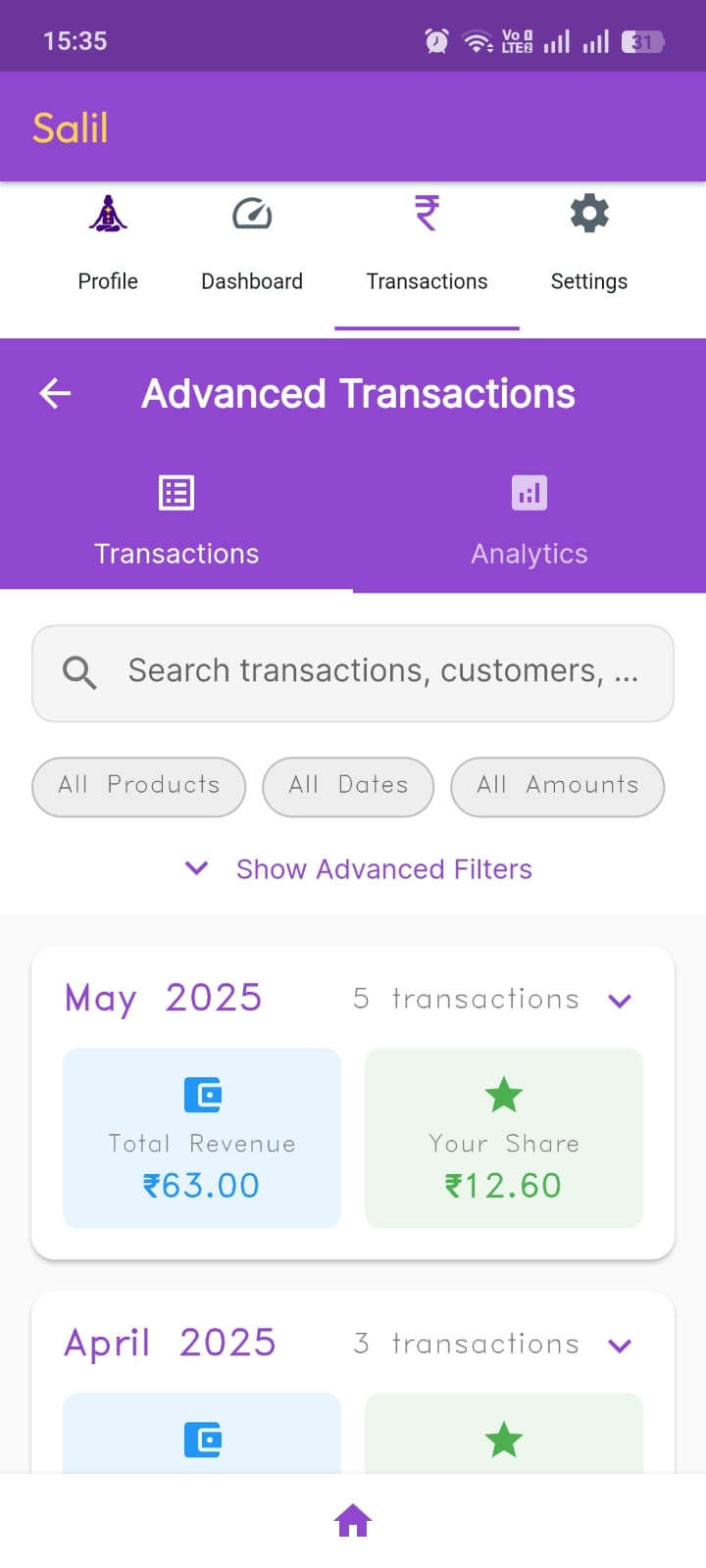This screenshot has height=1568, width=706.
Task: Tap the blue wallet Total Revenue icon
Action: pyautogui.click(x=201, y=1095)
